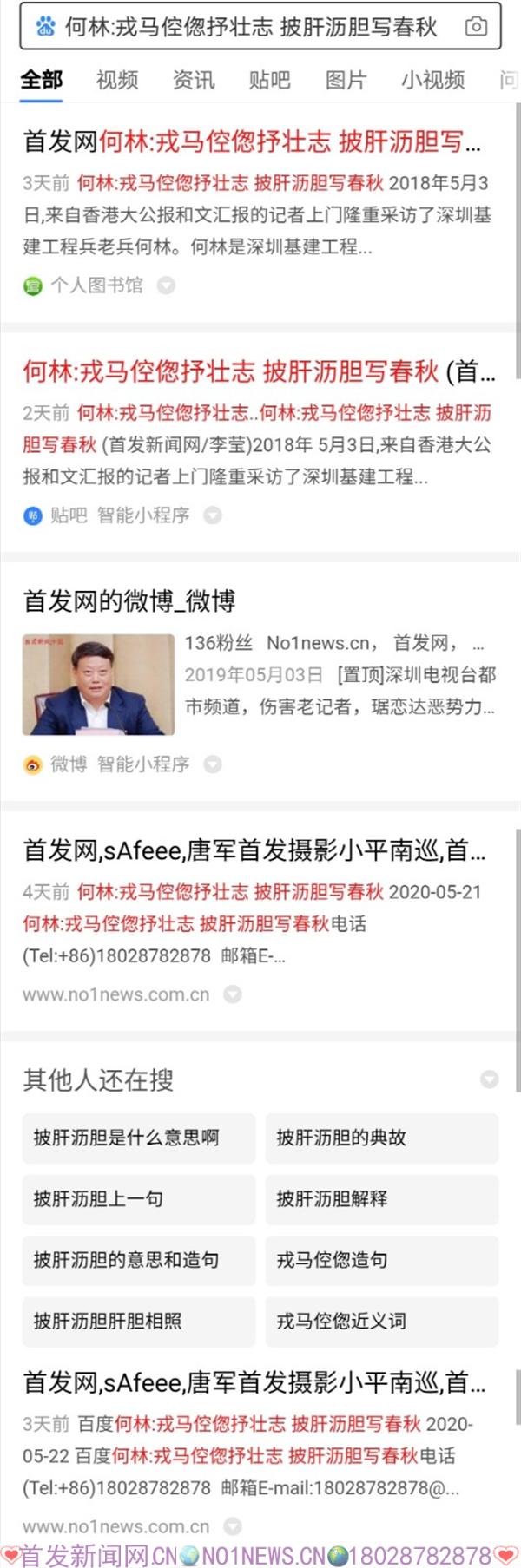The image size is (521, 1568).
Task: Open camera image search in search bar
Action: (x=476, y=27)
